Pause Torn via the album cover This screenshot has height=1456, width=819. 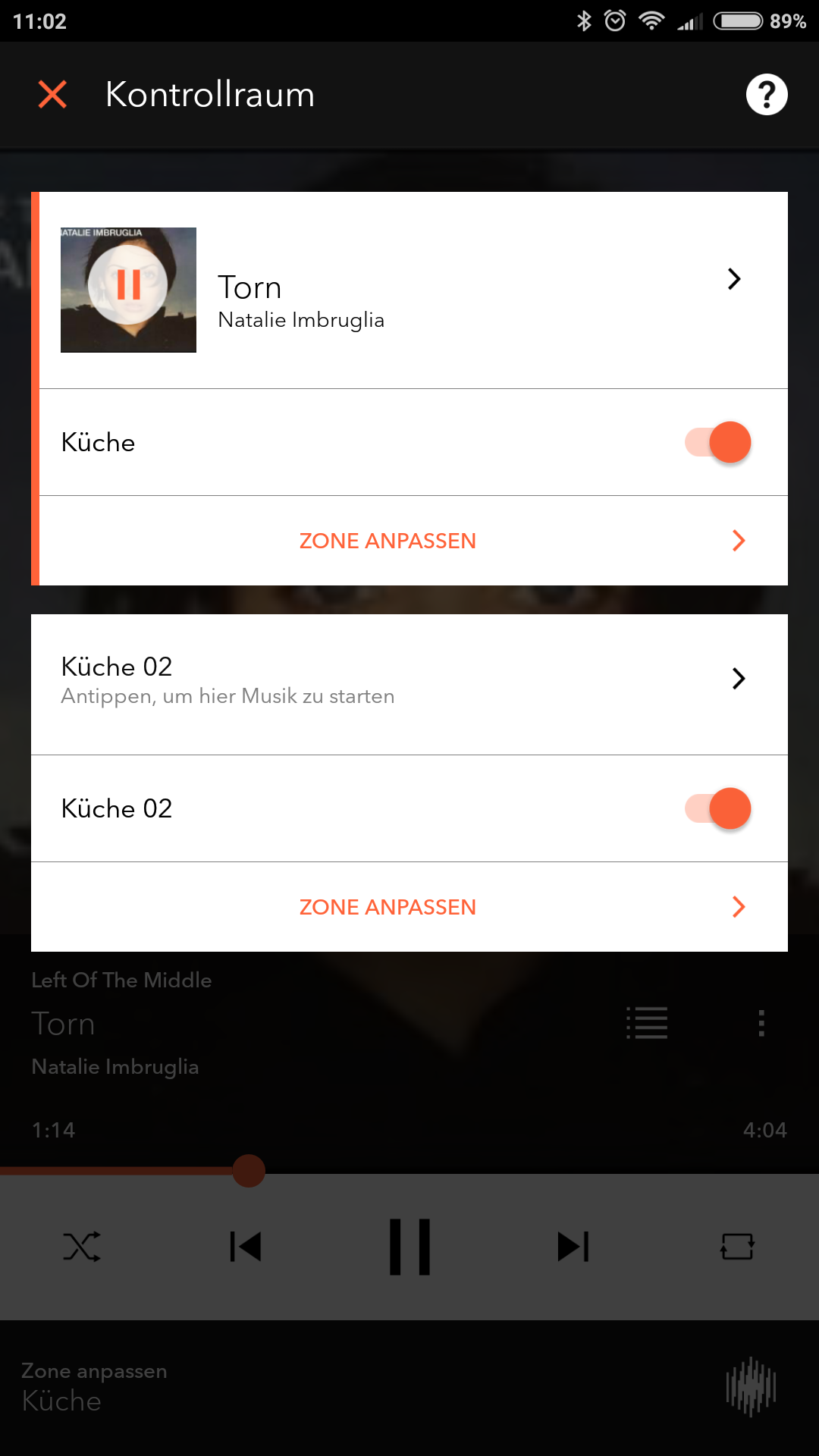(128, 287)
